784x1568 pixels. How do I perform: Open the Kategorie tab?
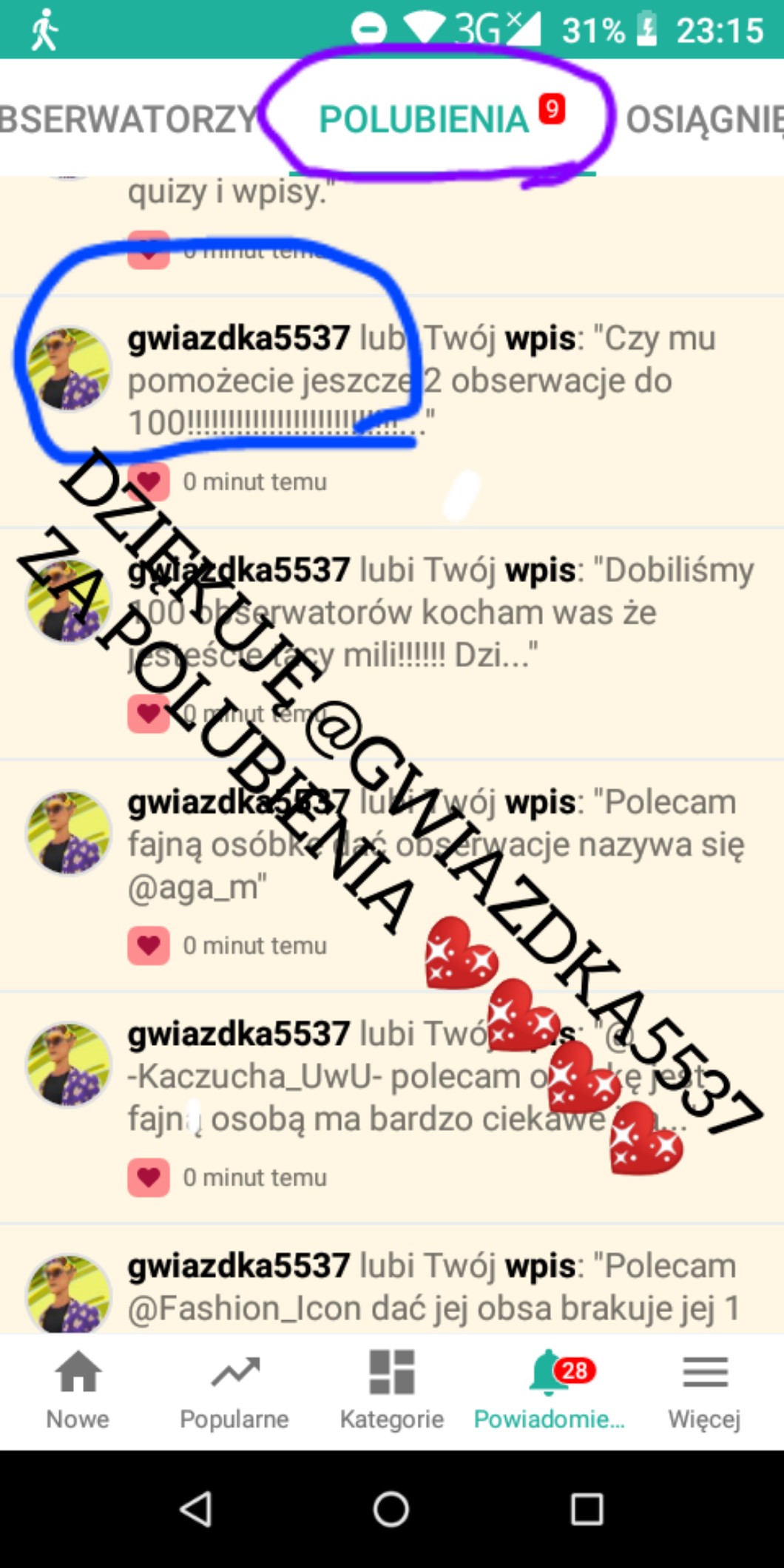[391, 1390]
